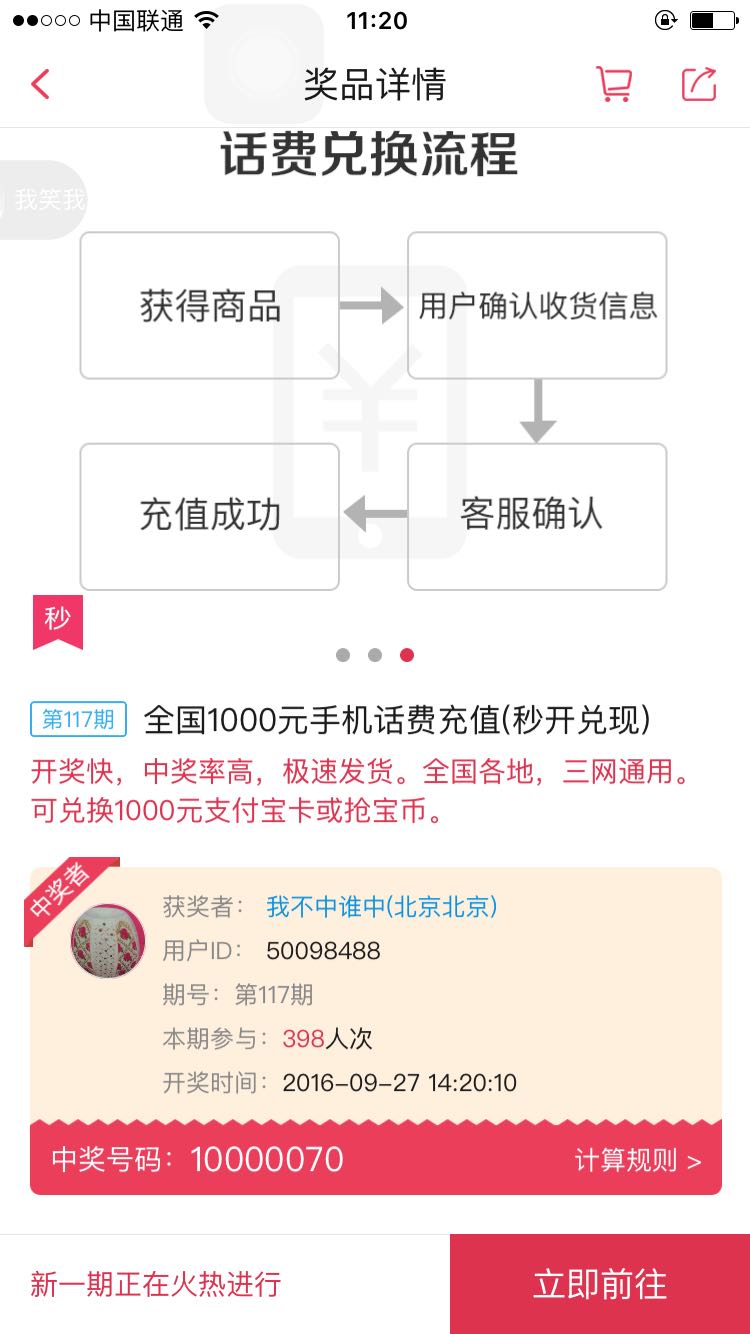Open 计算规则 calculation rules

coord(638,1160)
